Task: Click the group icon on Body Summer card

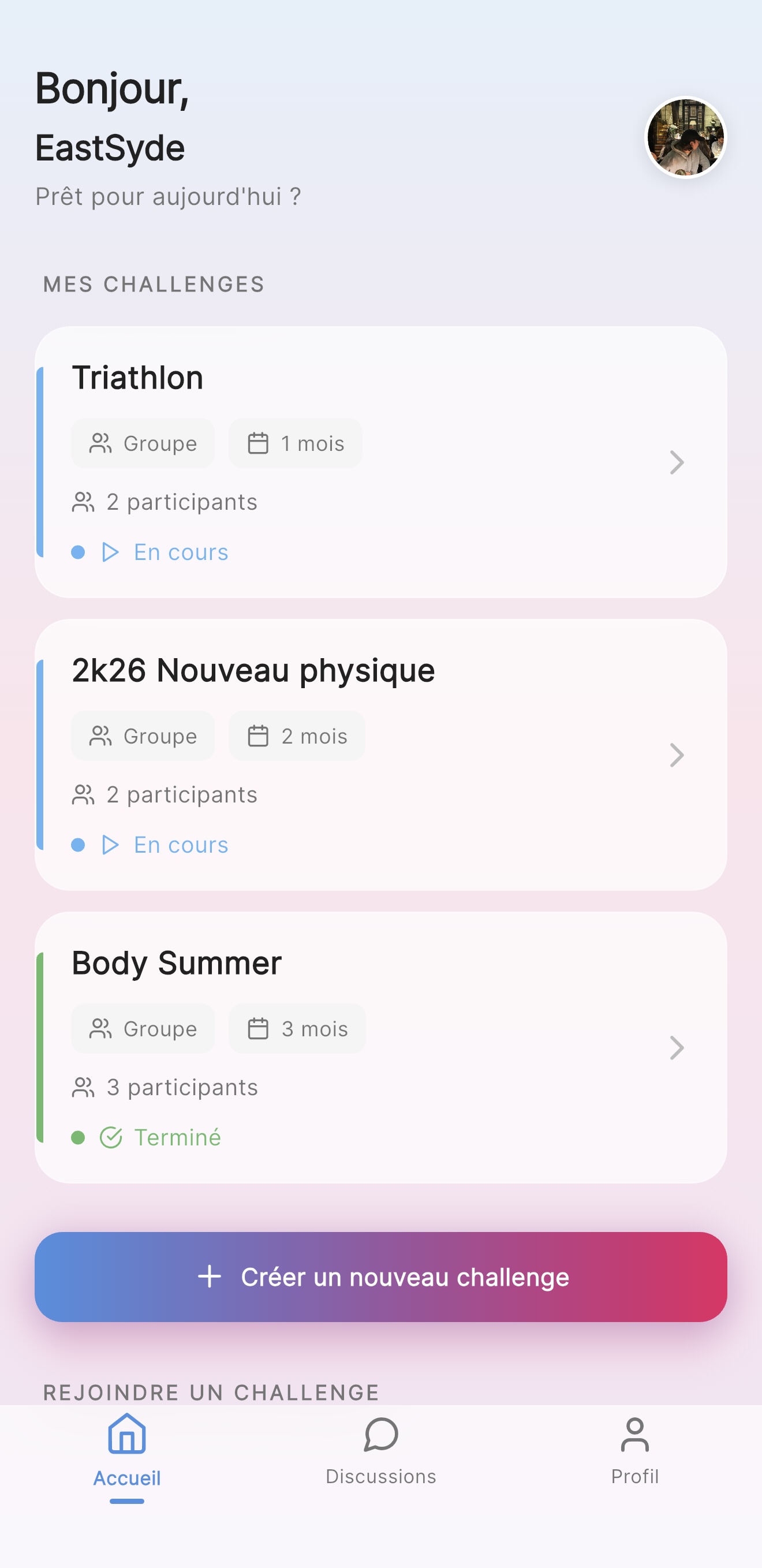Action: tap(102, 1029)
